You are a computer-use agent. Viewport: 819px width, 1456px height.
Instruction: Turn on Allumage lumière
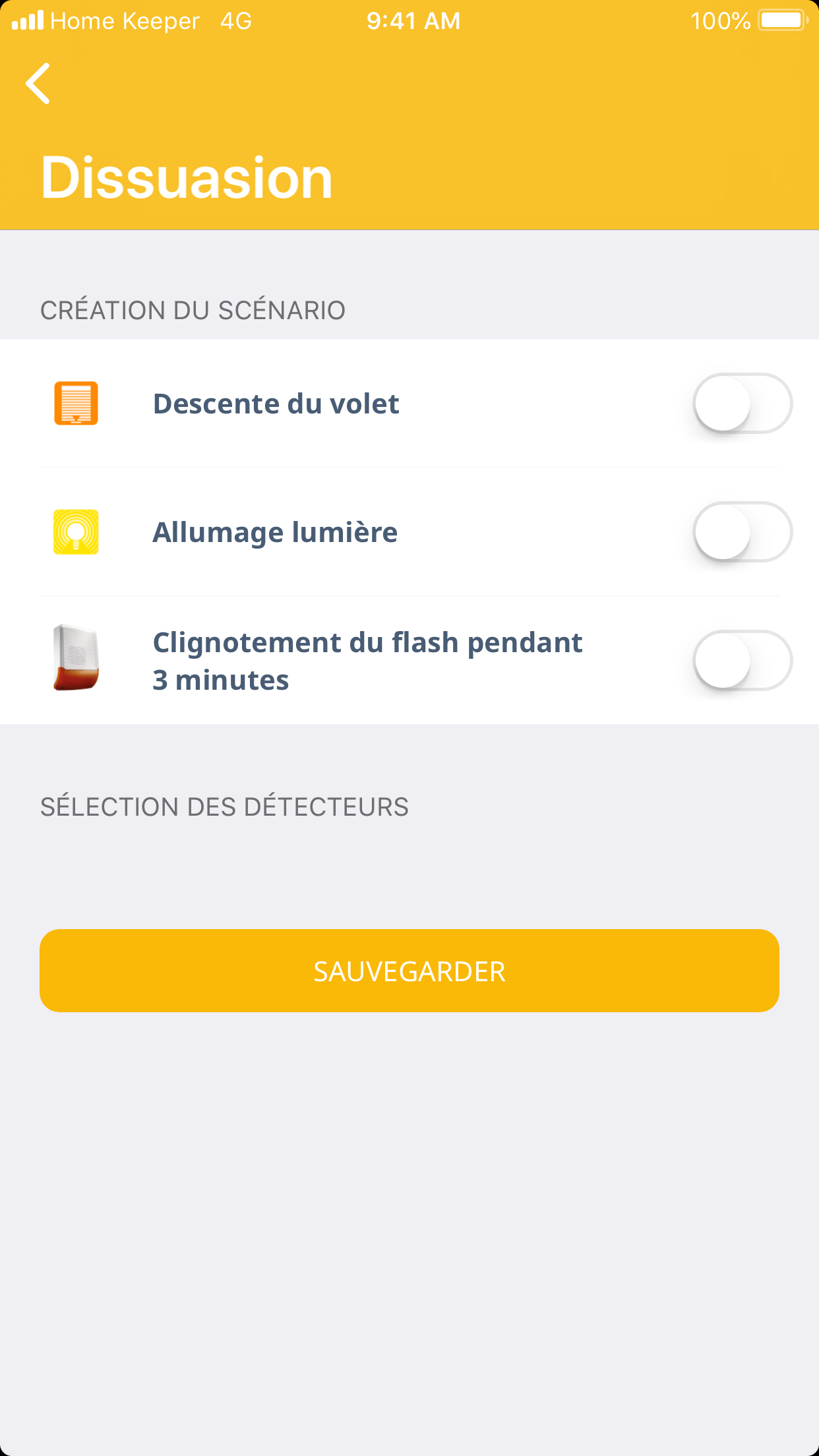click(x=742, y=532)
